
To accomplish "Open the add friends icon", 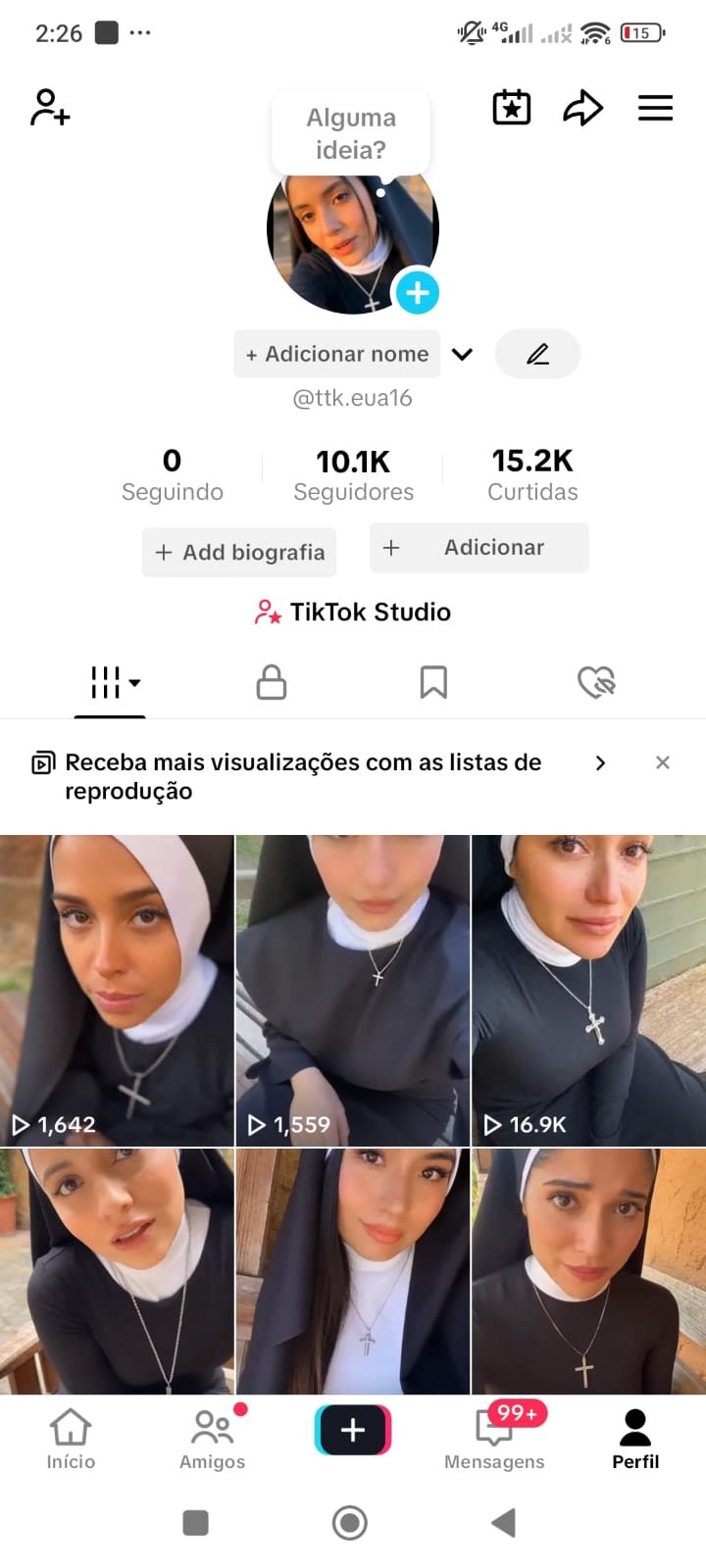I will (50, 108).
